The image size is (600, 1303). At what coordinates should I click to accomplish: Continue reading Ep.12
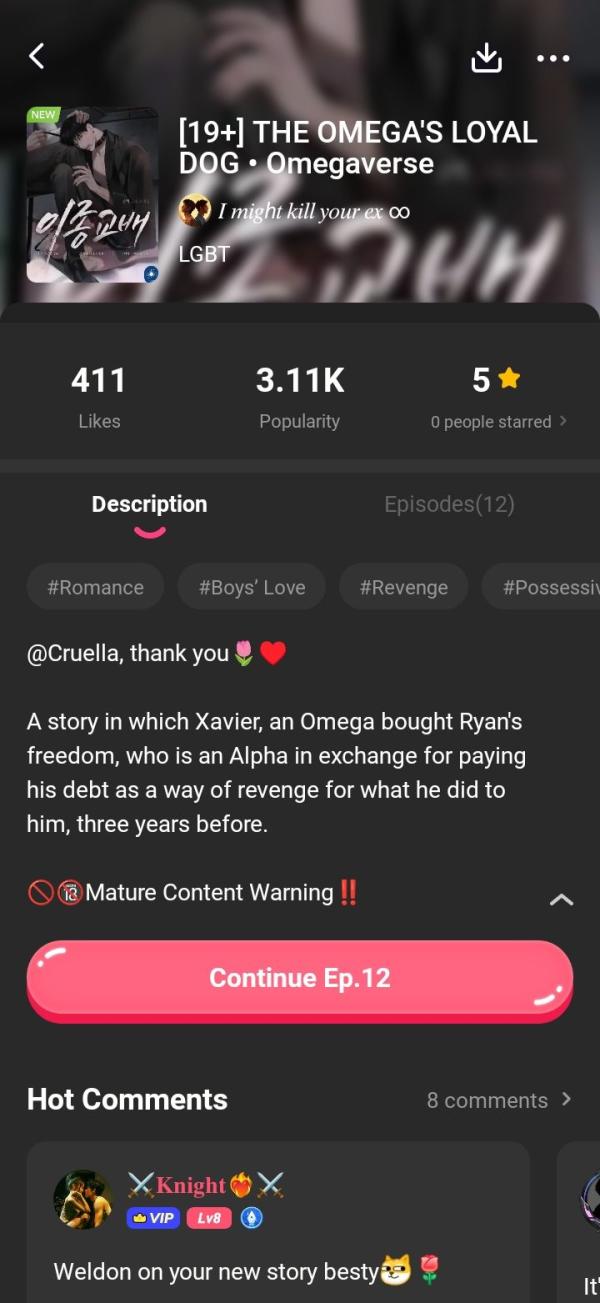point(299,979)
